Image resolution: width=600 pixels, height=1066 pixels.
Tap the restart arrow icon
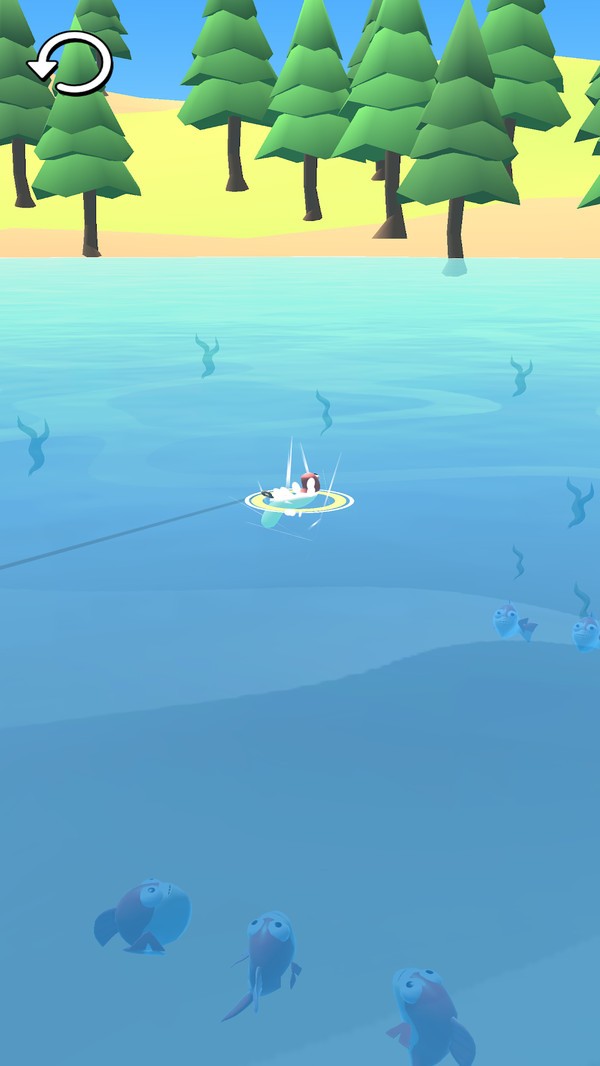point(70,63)
